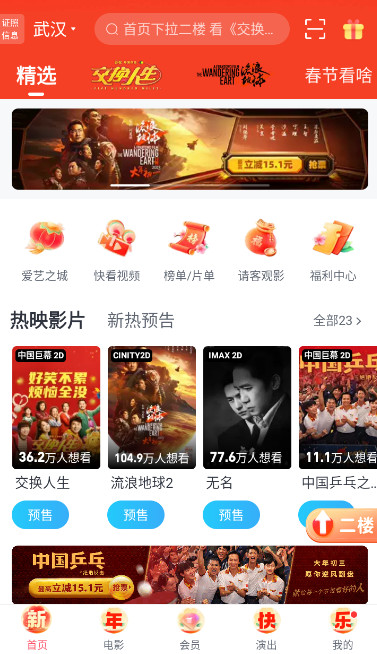Open the 流浪地球 top banner
Viewport: 377px width, 654px height.
coord(190,149)
